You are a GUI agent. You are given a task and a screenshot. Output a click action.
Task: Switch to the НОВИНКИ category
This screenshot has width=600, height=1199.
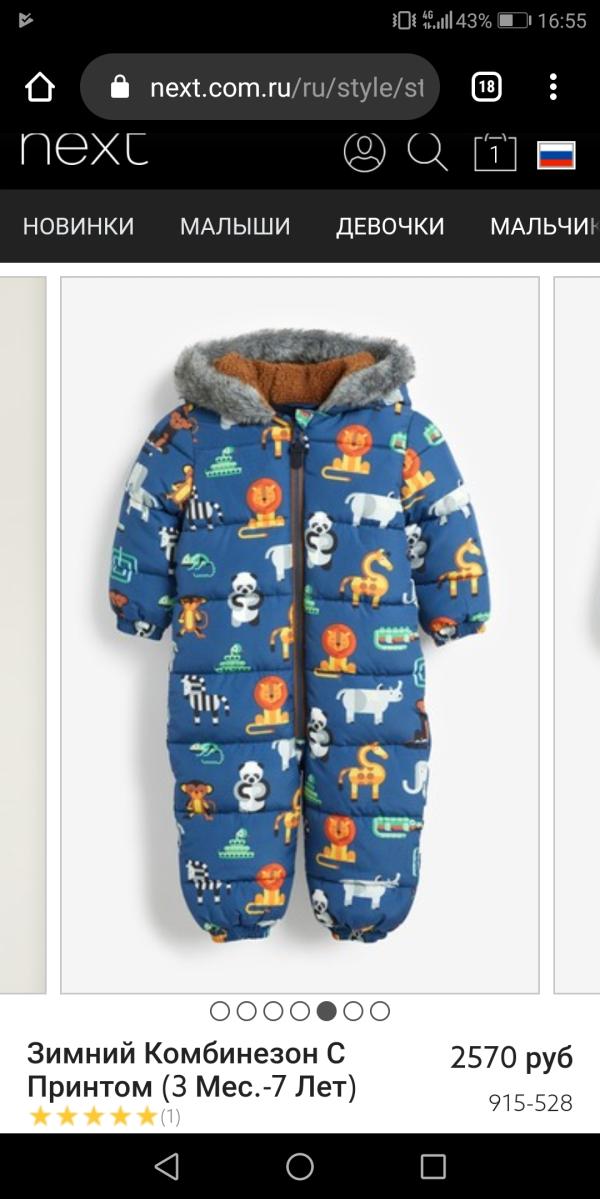pyautogui.click(x=79, y=226)
